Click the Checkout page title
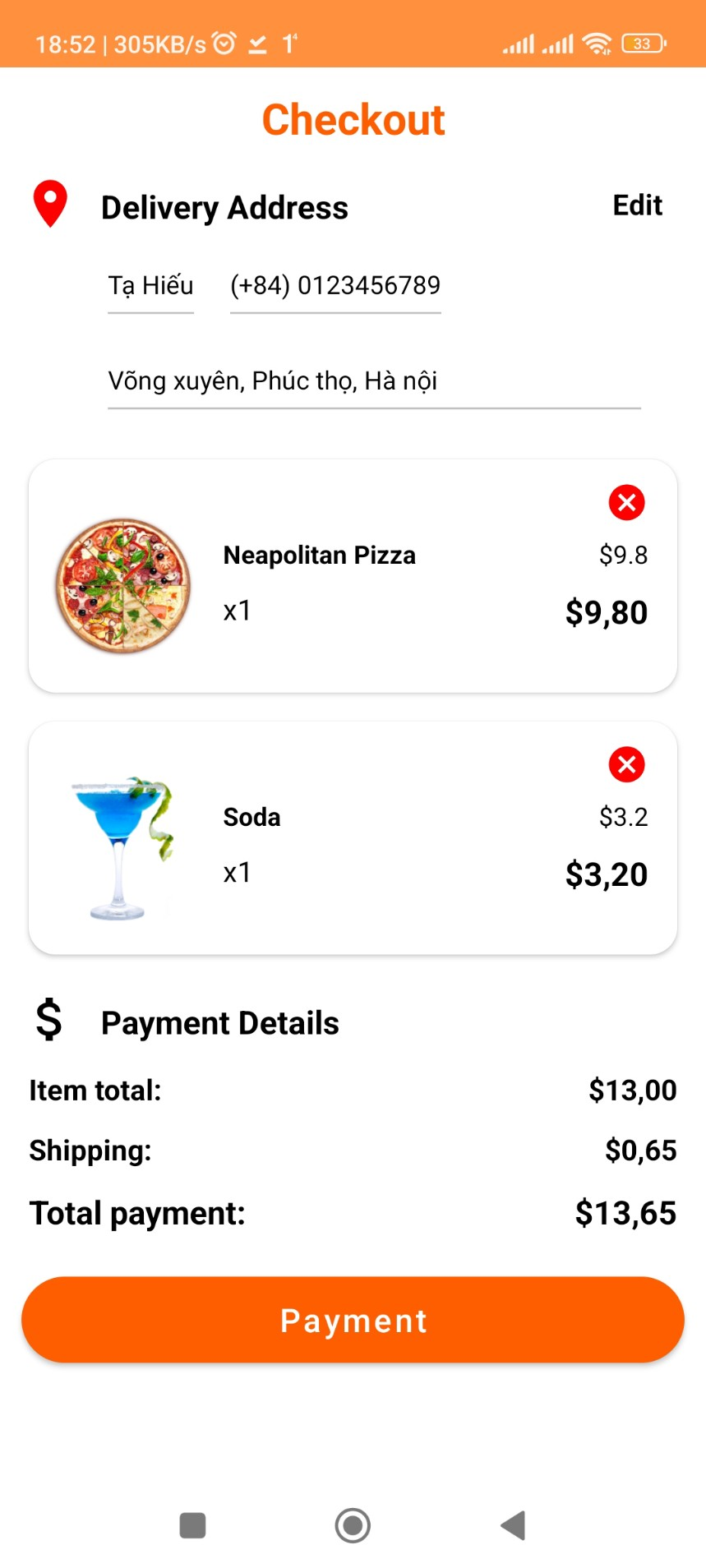Viewport: 706px width, 1568px height. 353,119
